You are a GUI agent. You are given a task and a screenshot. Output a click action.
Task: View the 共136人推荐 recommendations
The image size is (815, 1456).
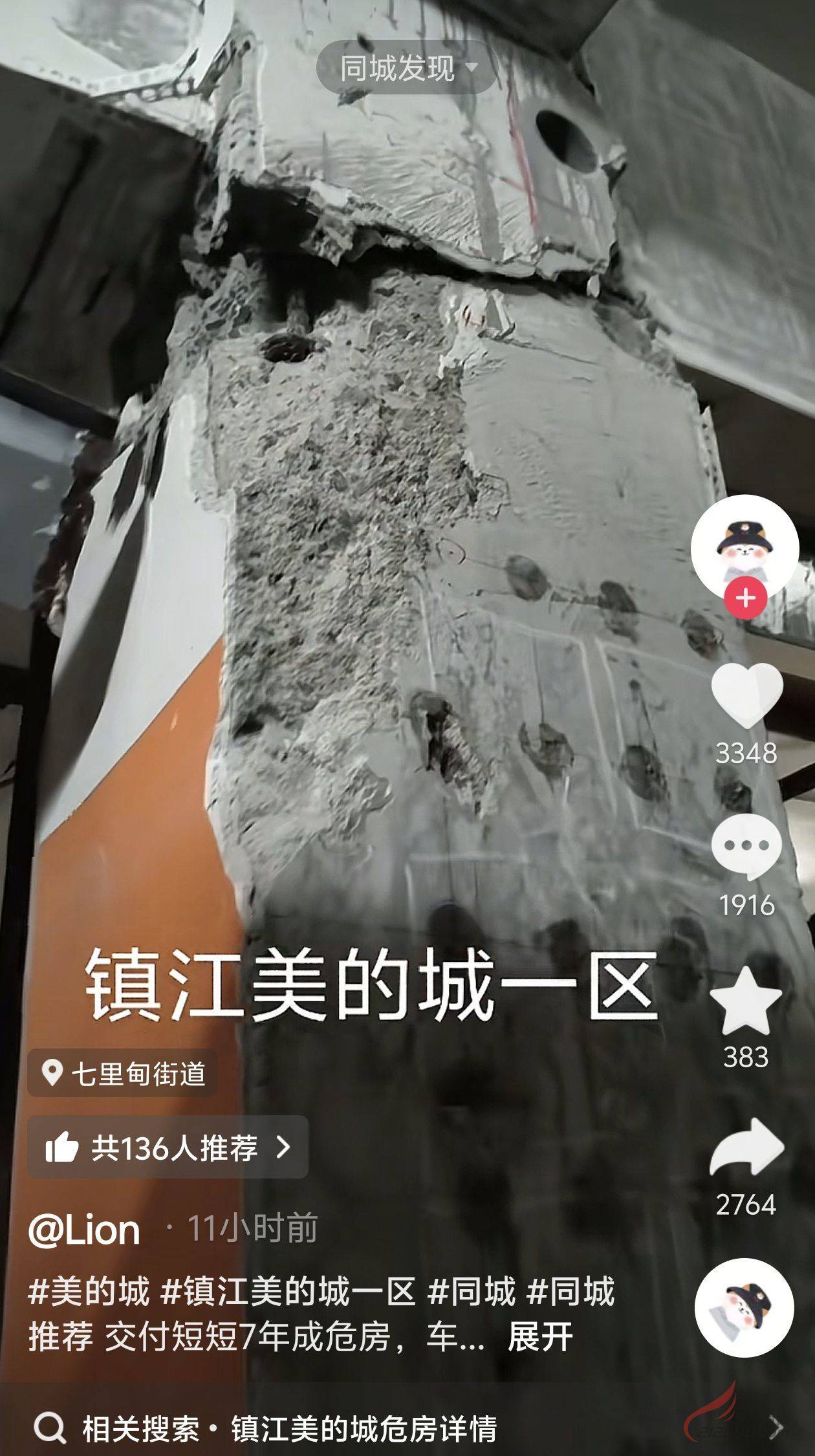click(x=168, y=1147)
